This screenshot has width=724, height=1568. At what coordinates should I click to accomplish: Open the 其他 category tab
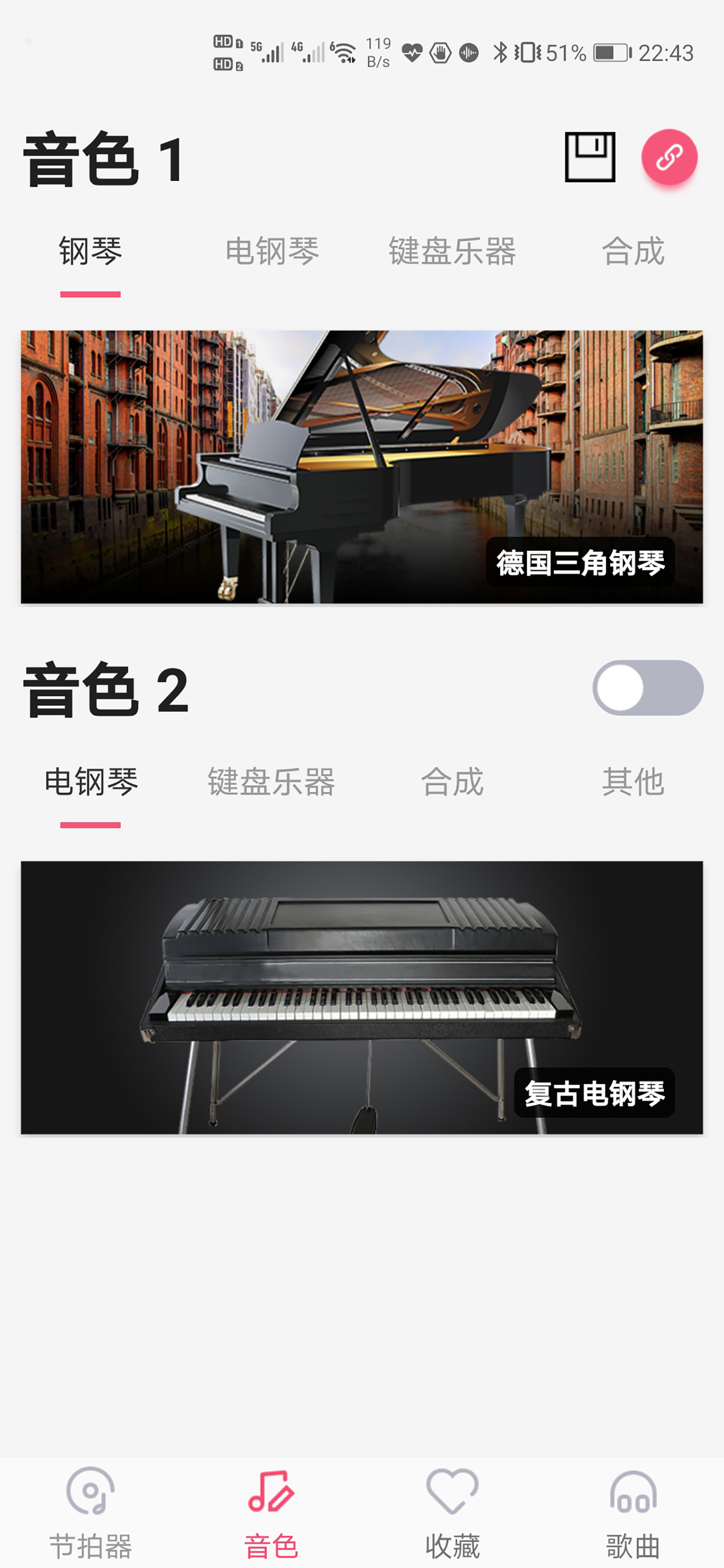(633, 782)
